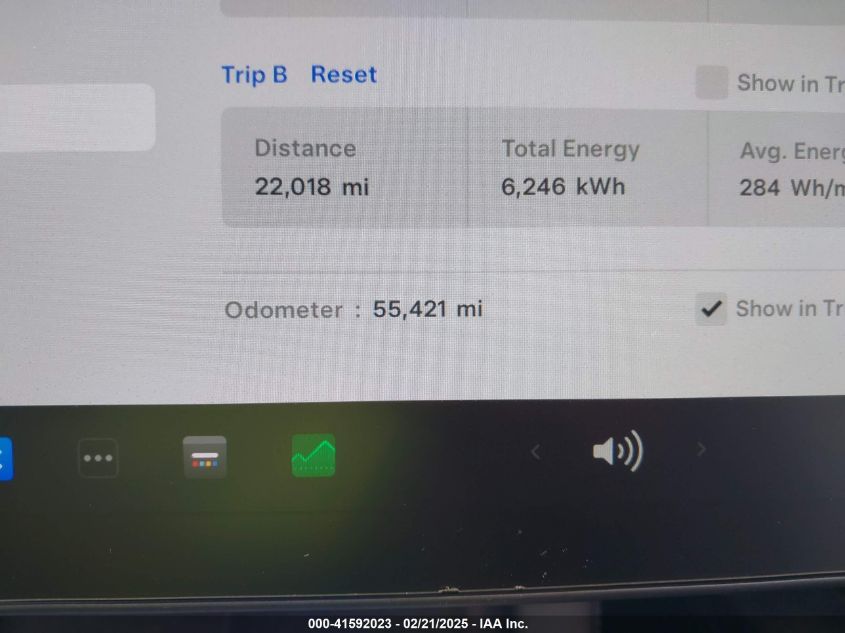Image resolution: width=845 pixels, height=633 pixels.
Task: Tap the speaker volume icon
Action: click(x=617, y=453)
